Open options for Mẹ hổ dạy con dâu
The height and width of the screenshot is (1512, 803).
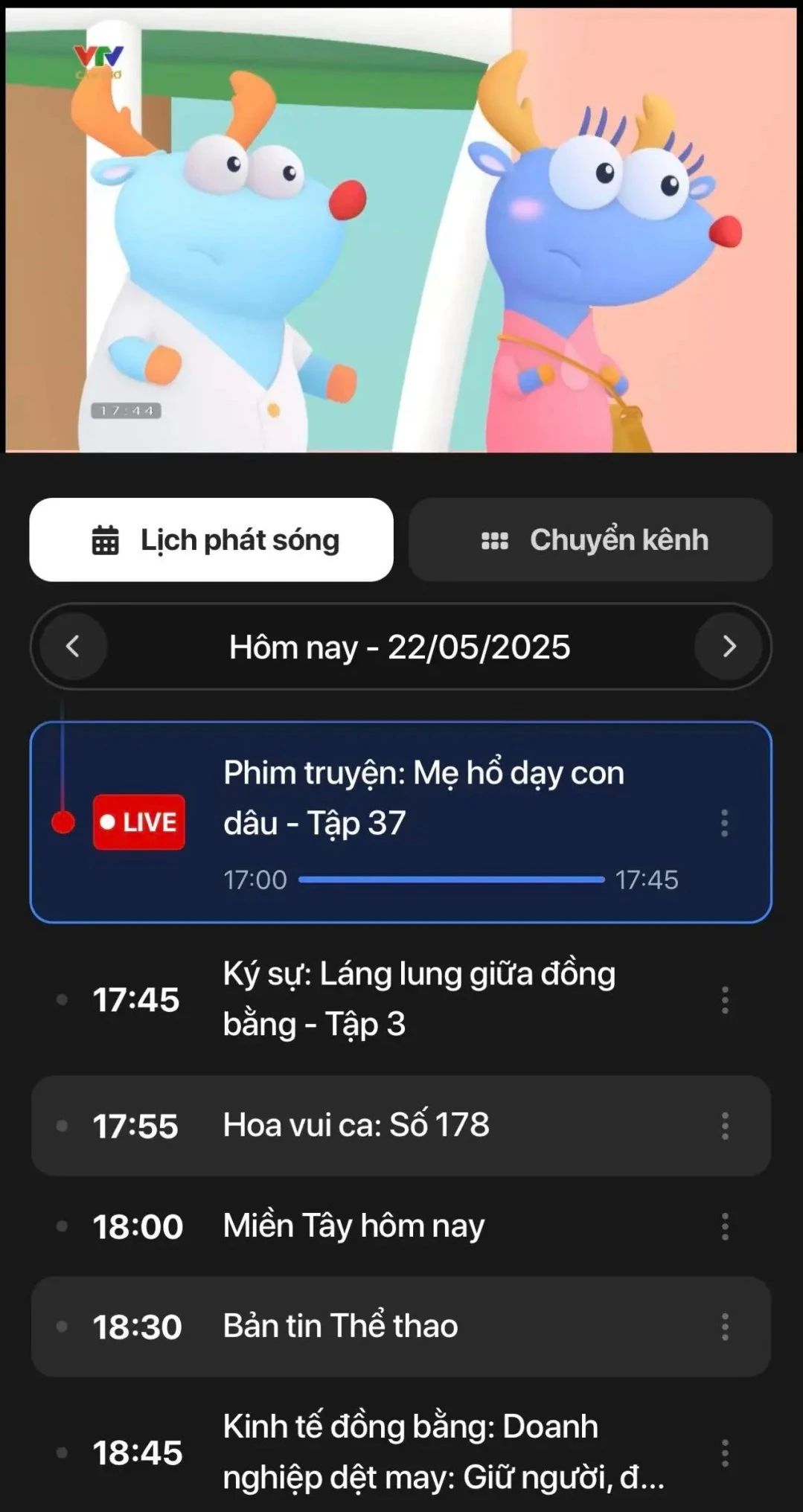pyautogui.click(x=724, y=823)
